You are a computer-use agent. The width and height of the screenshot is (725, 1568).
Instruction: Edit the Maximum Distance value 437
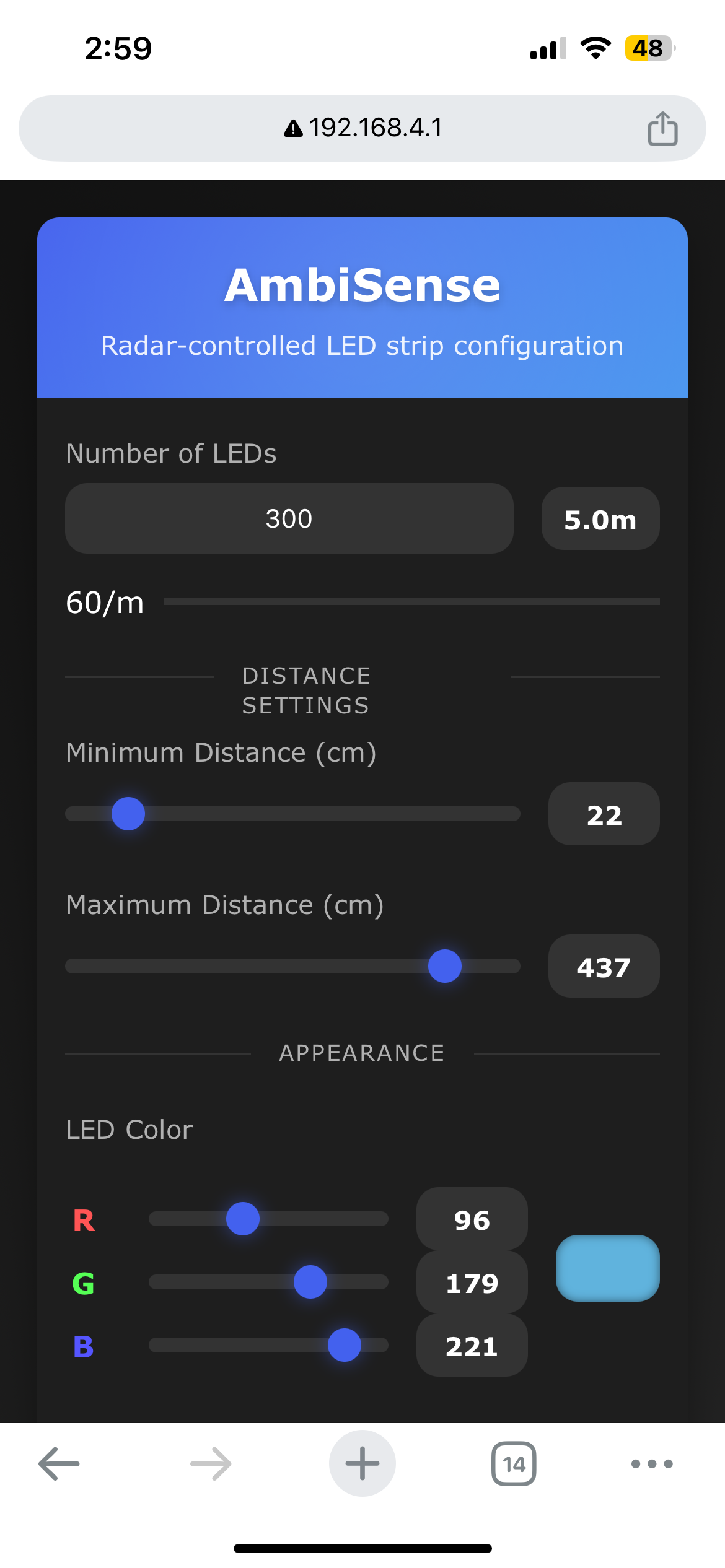(604, 966)
